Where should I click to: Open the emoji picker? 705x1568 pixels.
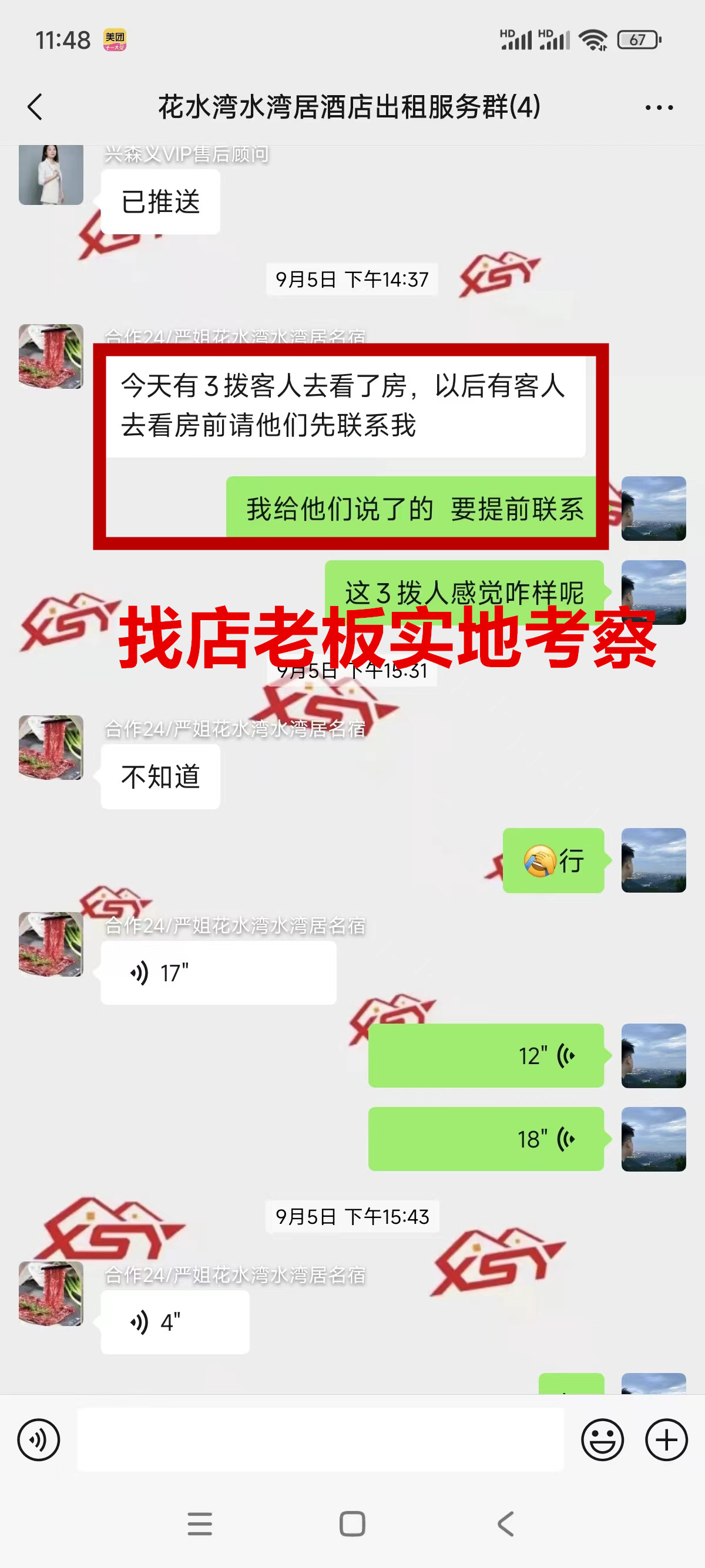pos(602,1440)
